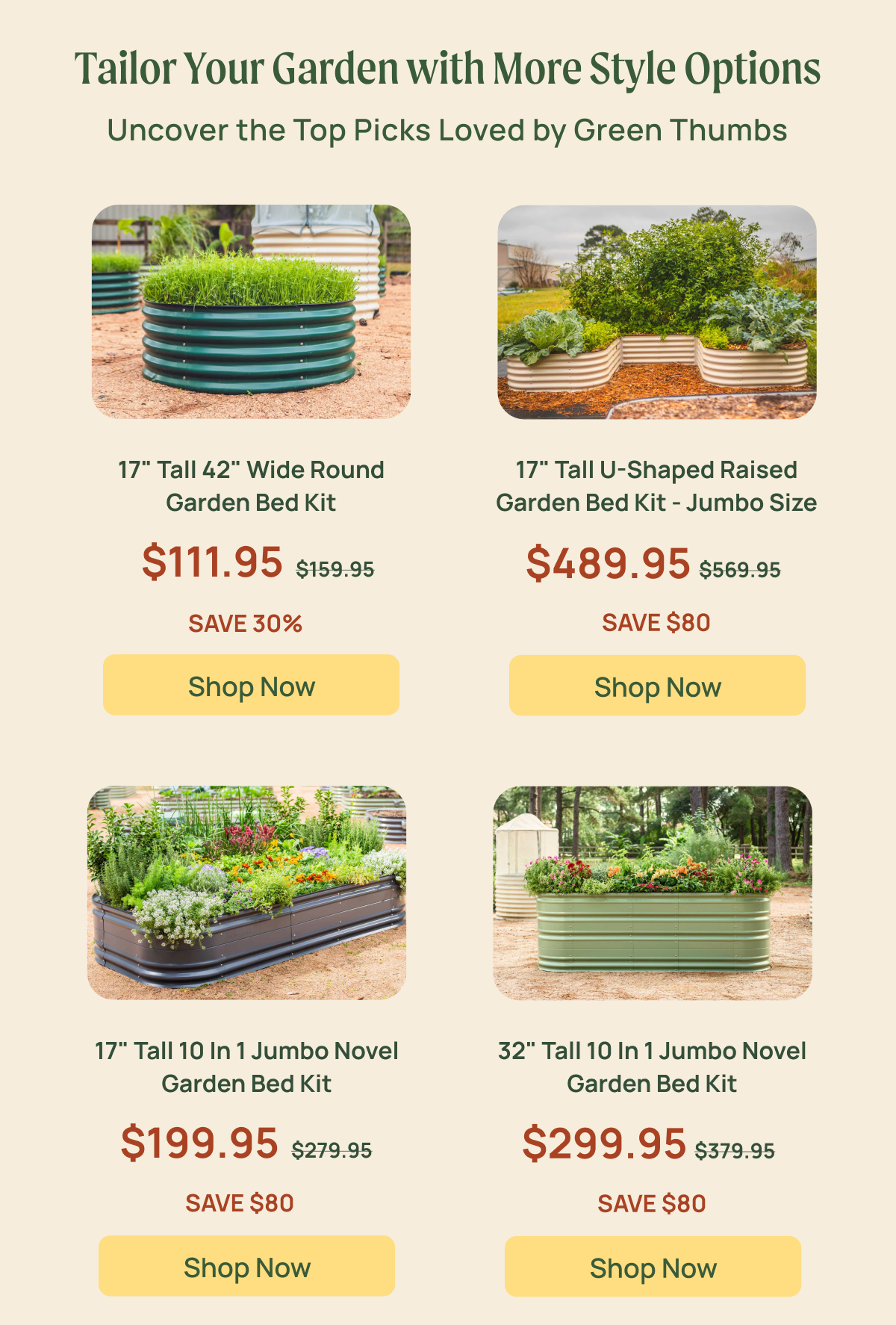Open the round green garden bed photo
The image size is (896, 1325).
[x=251, y=311]
